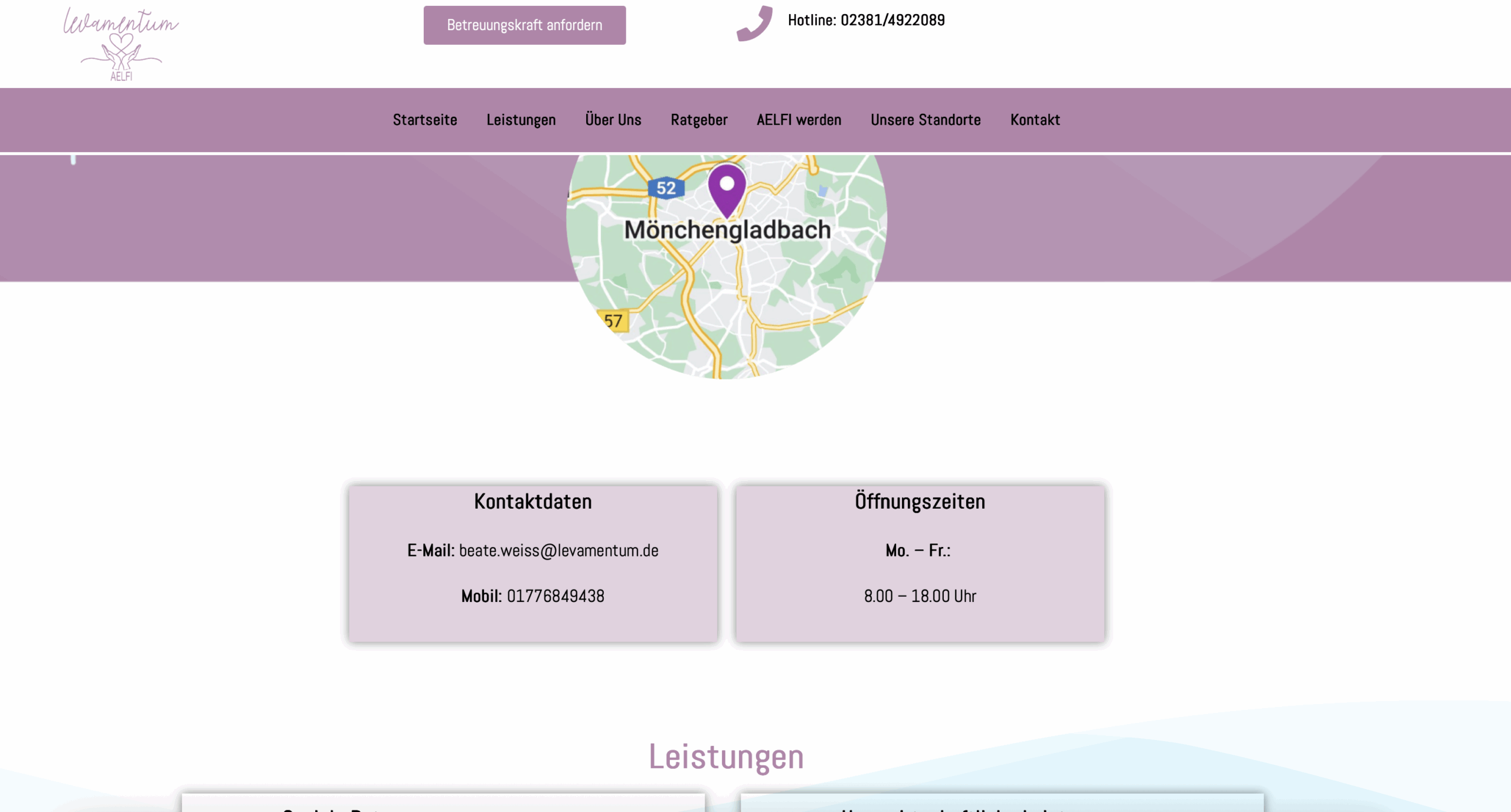The image size is (1511, 812).
Task: Open the Kontakt page
Action: [1035, 120]
